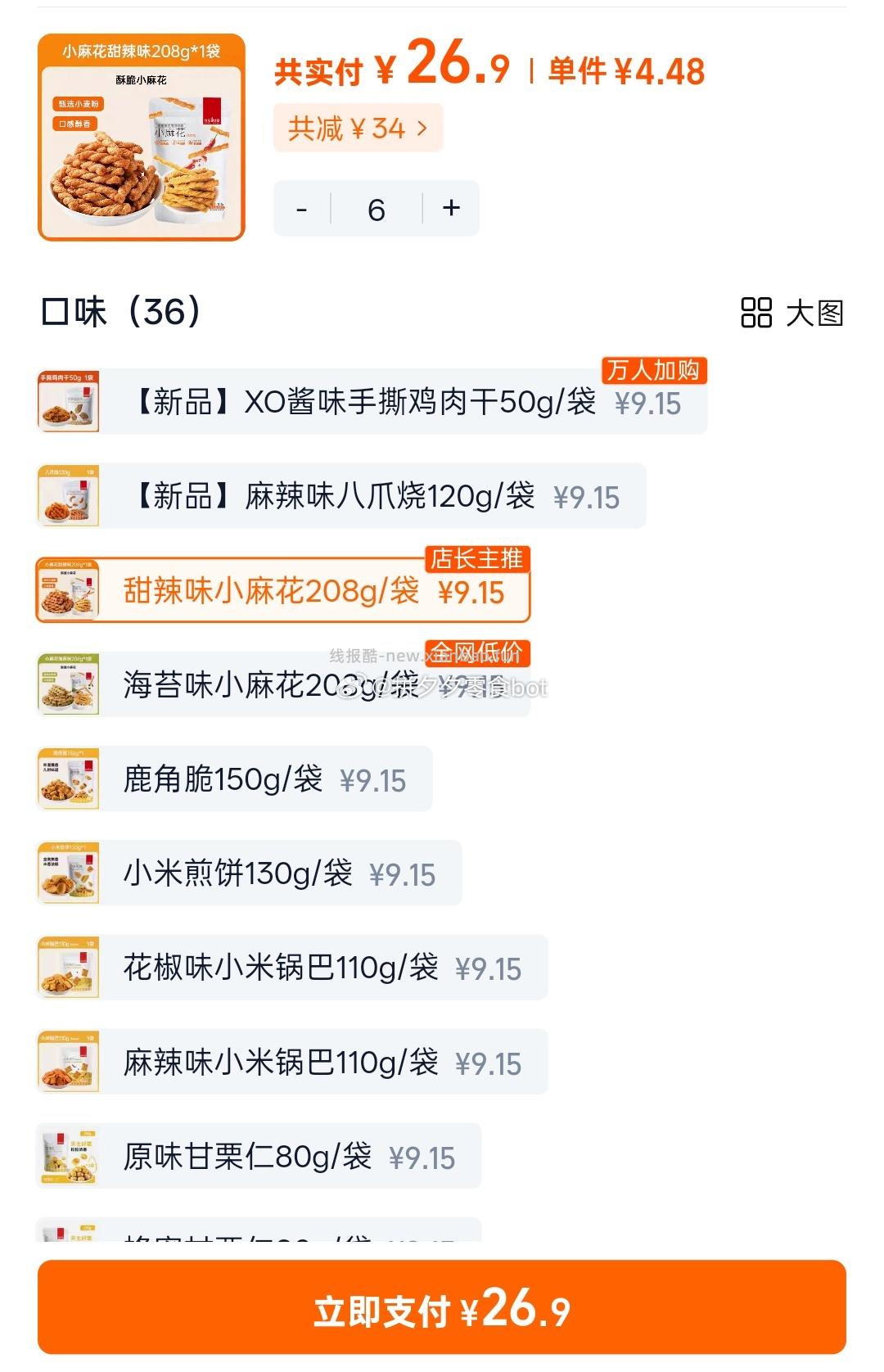The image size is (884, 1372).
Task: Open the 共减¥34 discount details
Action: (x=358, y=129)
